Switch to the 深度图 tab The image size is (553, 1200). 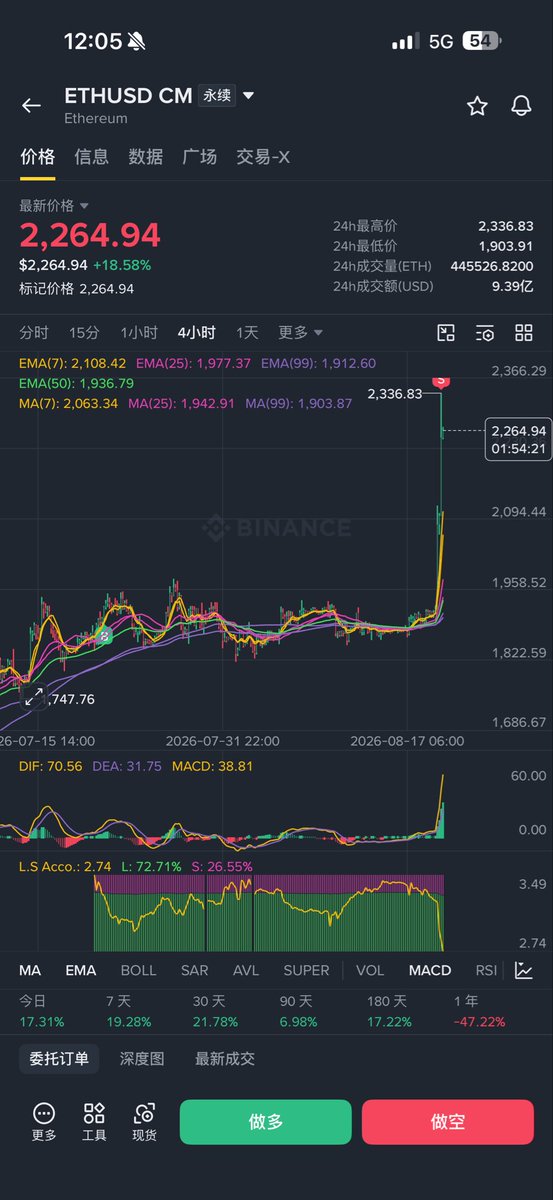pyautogui.click(x=142, y=1058)
